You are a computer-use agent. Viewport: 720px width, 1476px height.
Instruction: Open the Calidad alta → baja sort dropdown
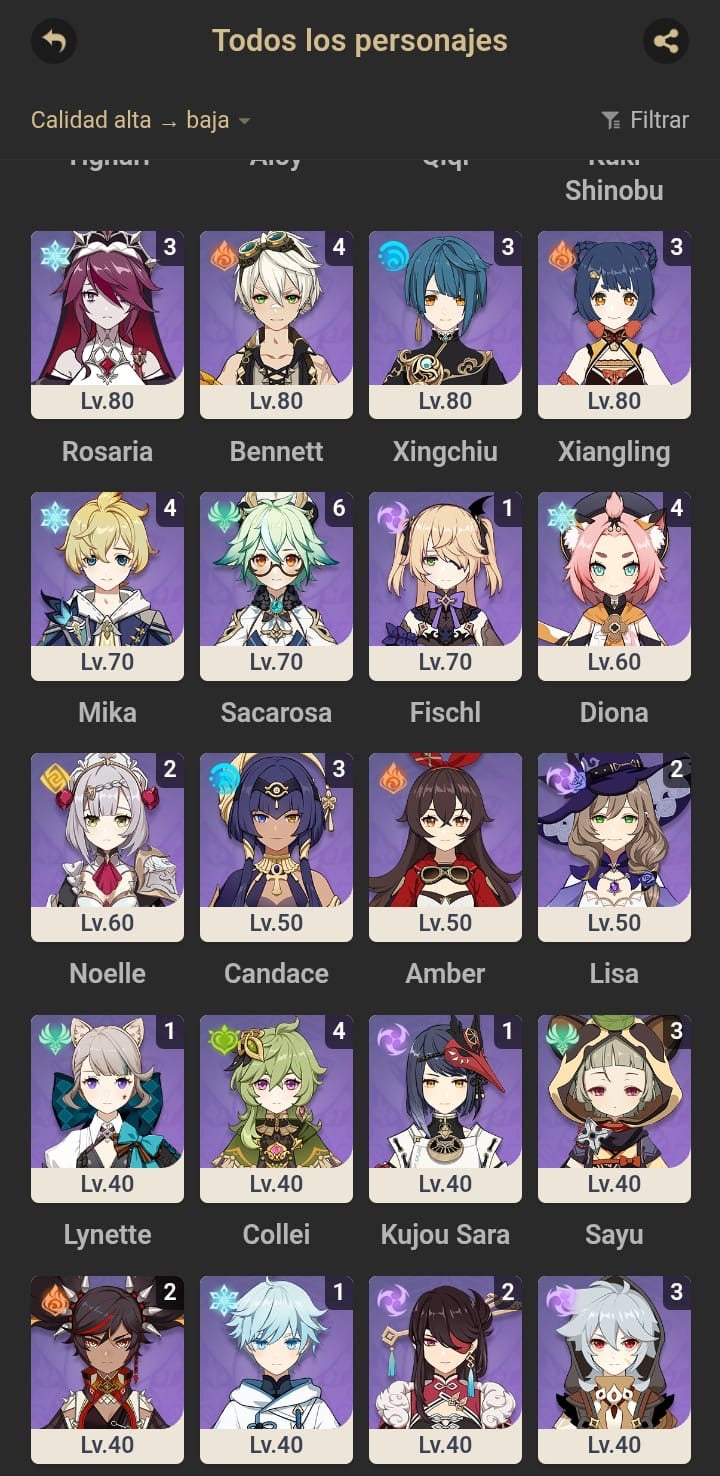141,120
